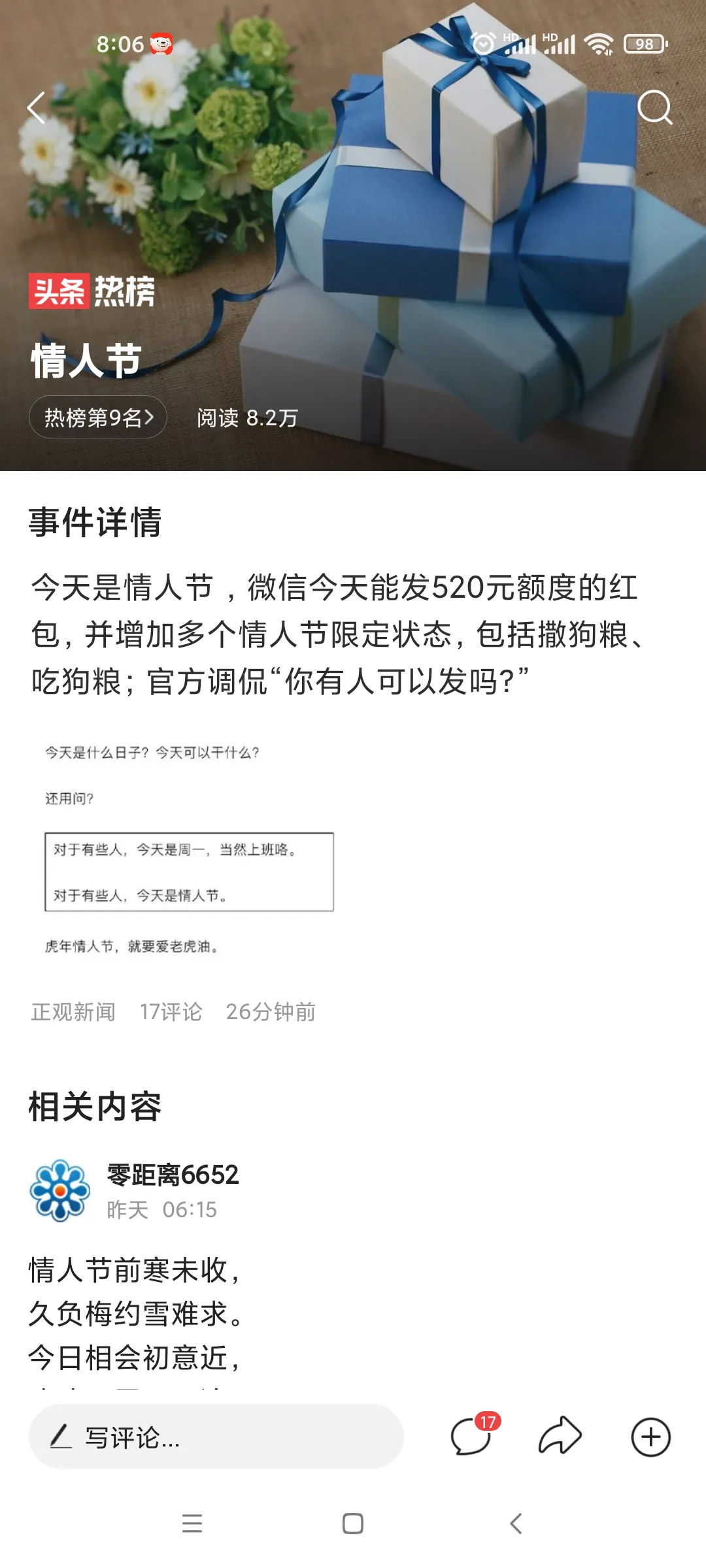Image resolution: width=706 pixels, height=1568 pixels.
Task: Open the embedded article image from 正观新闻
Action: 190,849
